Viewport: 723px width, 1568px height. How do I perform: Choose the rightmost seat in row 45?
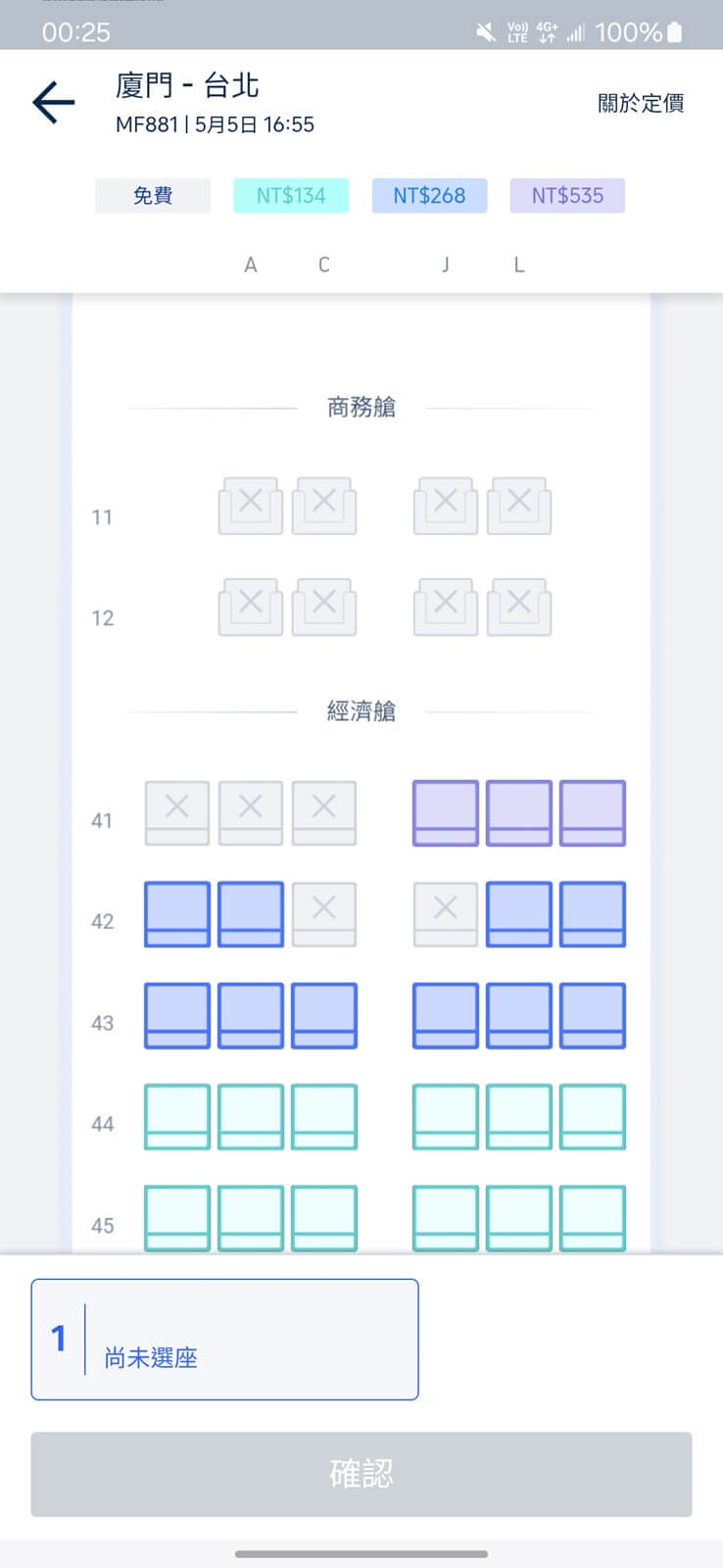pos(593,1218)
